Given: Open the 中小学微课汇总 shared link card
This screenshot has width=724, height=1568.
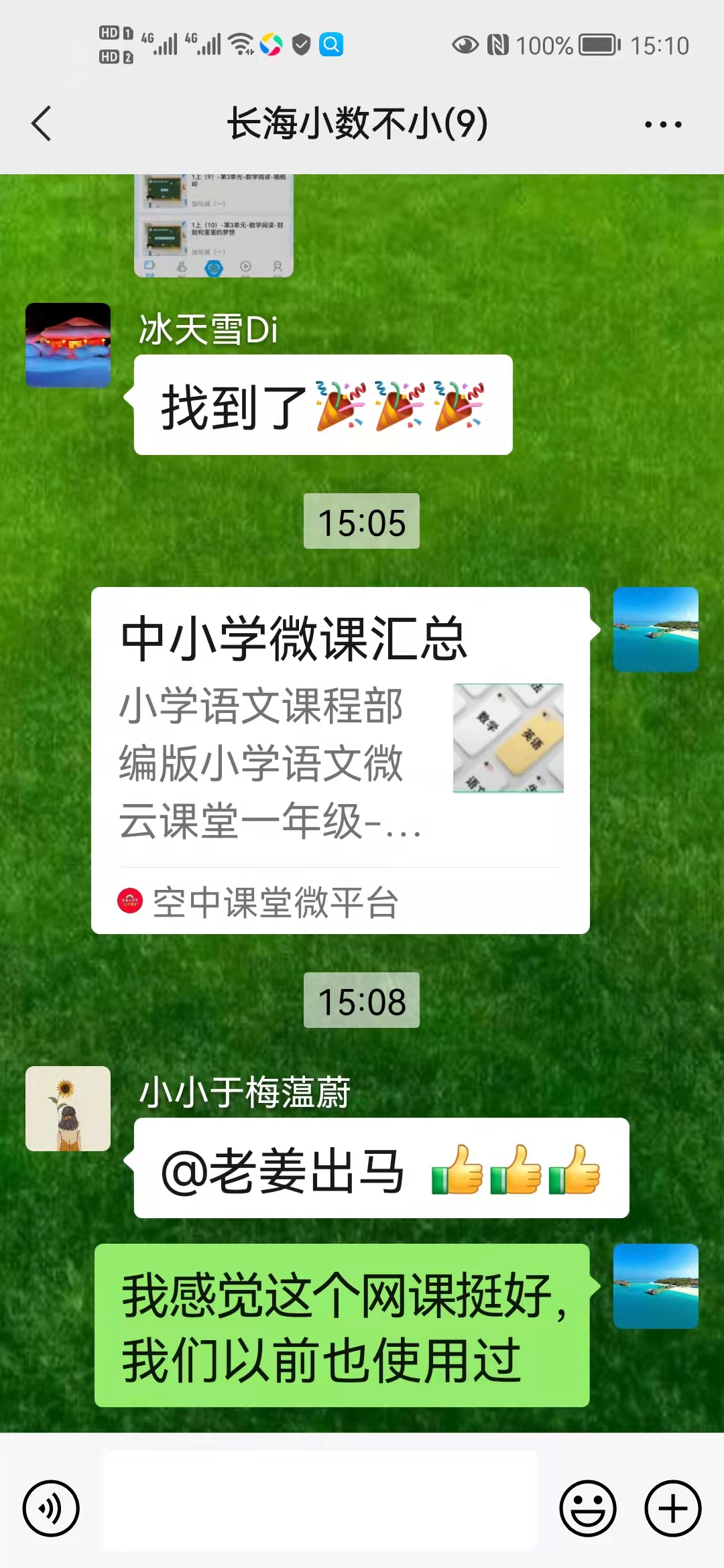Looking at the screenshot, I should (x=340, y=760).
